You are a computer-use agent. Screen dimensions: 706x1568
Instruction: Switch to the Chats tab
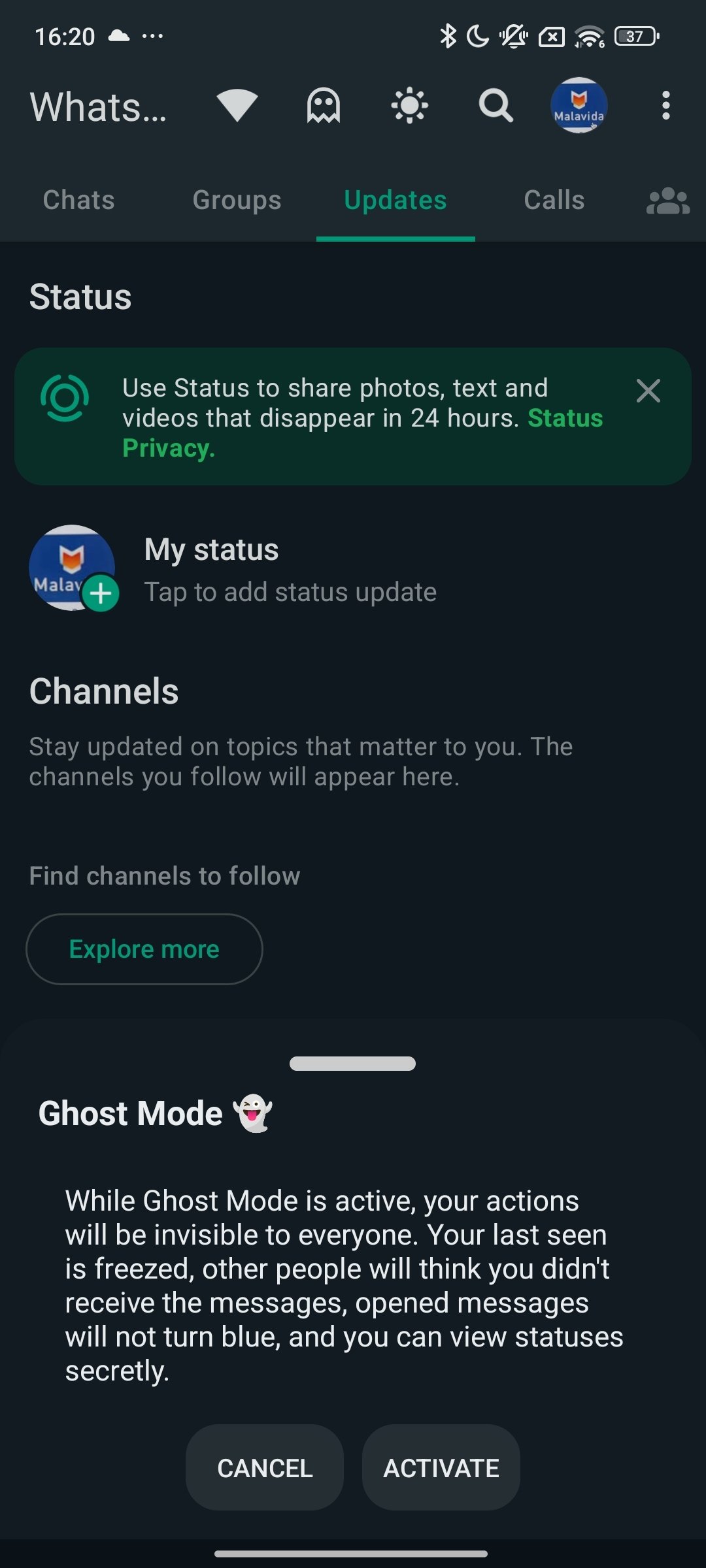tap(78, 200)
